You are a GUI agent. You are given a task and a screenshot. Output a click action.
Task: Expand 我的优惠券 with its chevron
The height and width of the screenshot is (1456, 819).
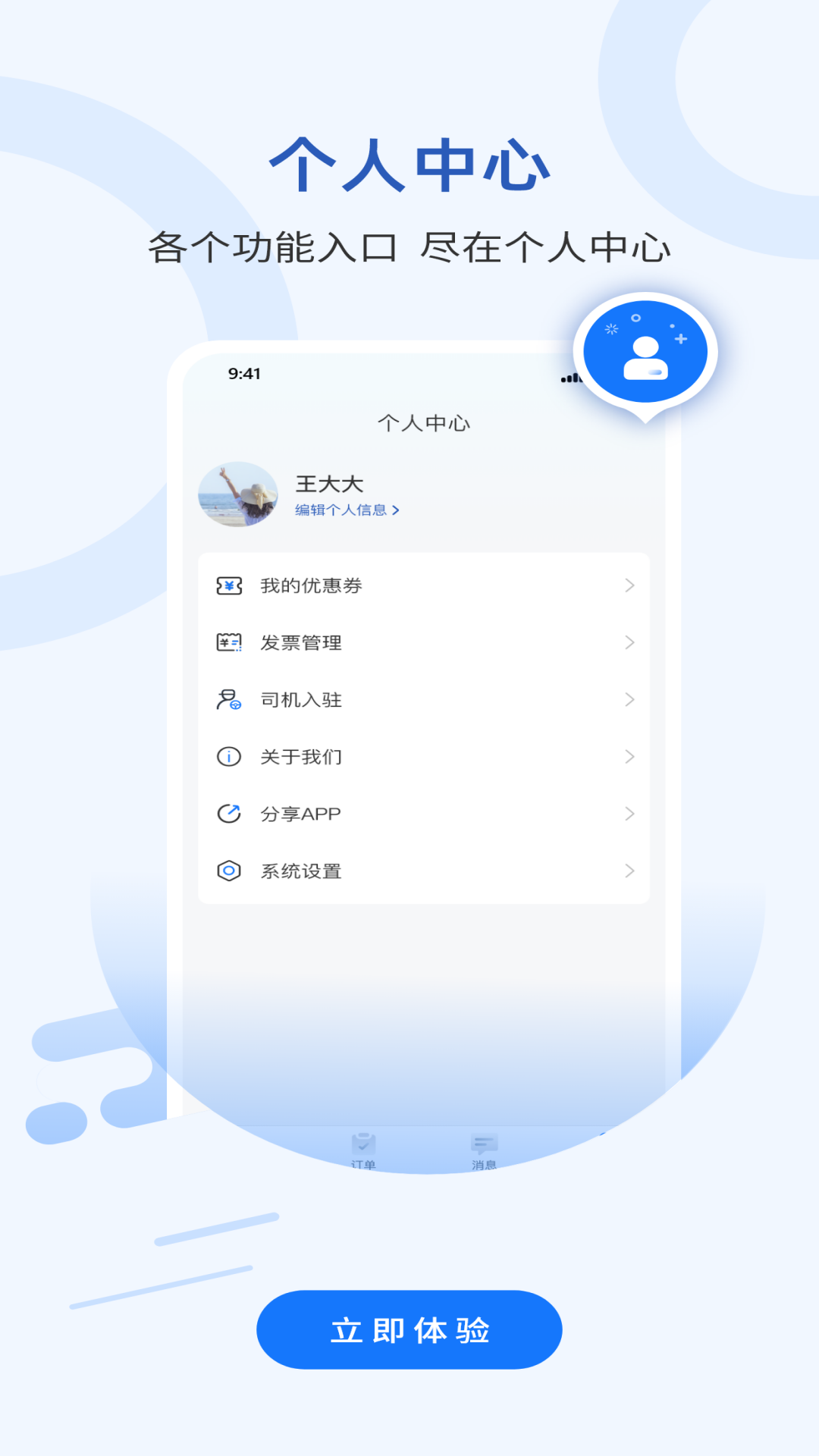click(630, 585)
